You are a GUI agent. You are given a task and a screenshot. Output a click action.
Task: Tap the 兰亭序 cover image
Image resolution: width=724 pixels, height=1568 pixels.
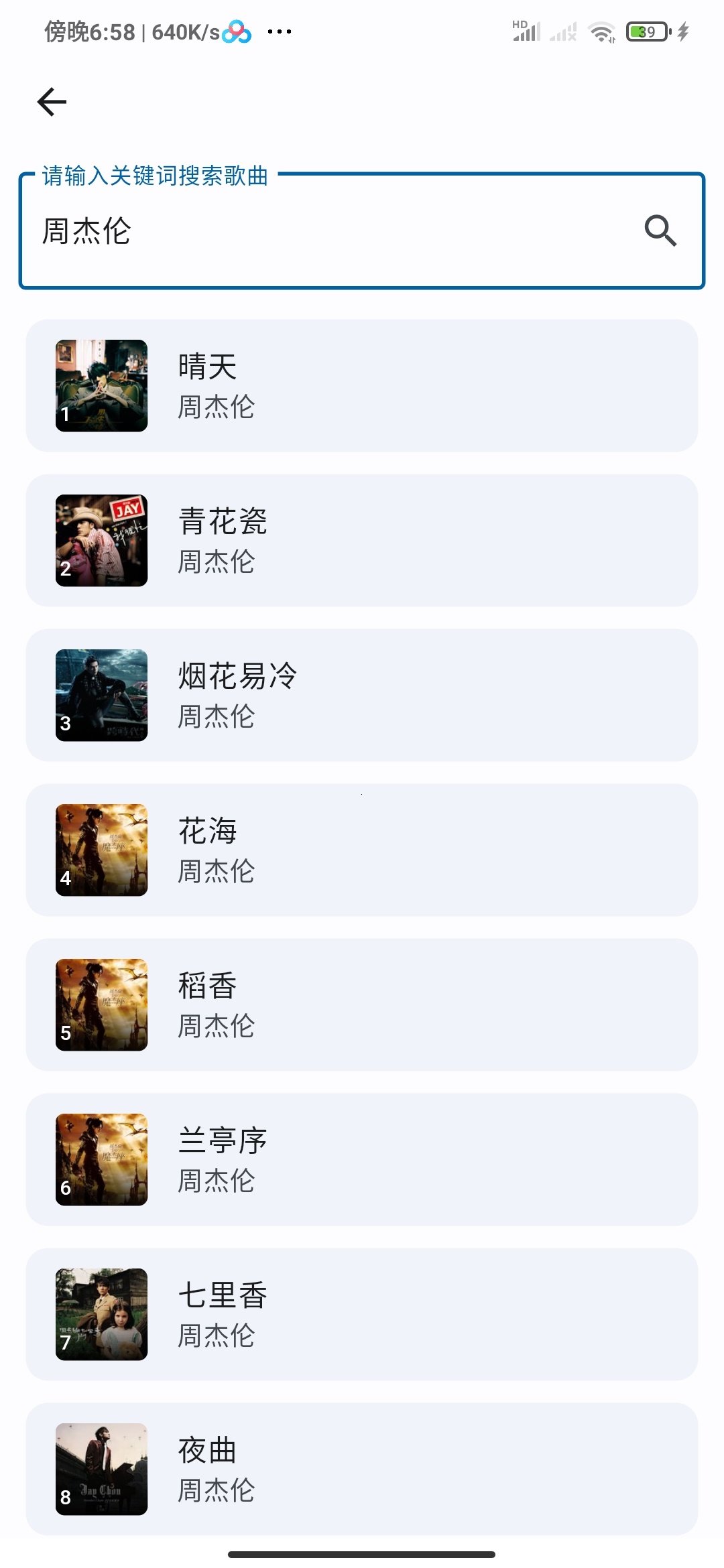coord(101,1160)
